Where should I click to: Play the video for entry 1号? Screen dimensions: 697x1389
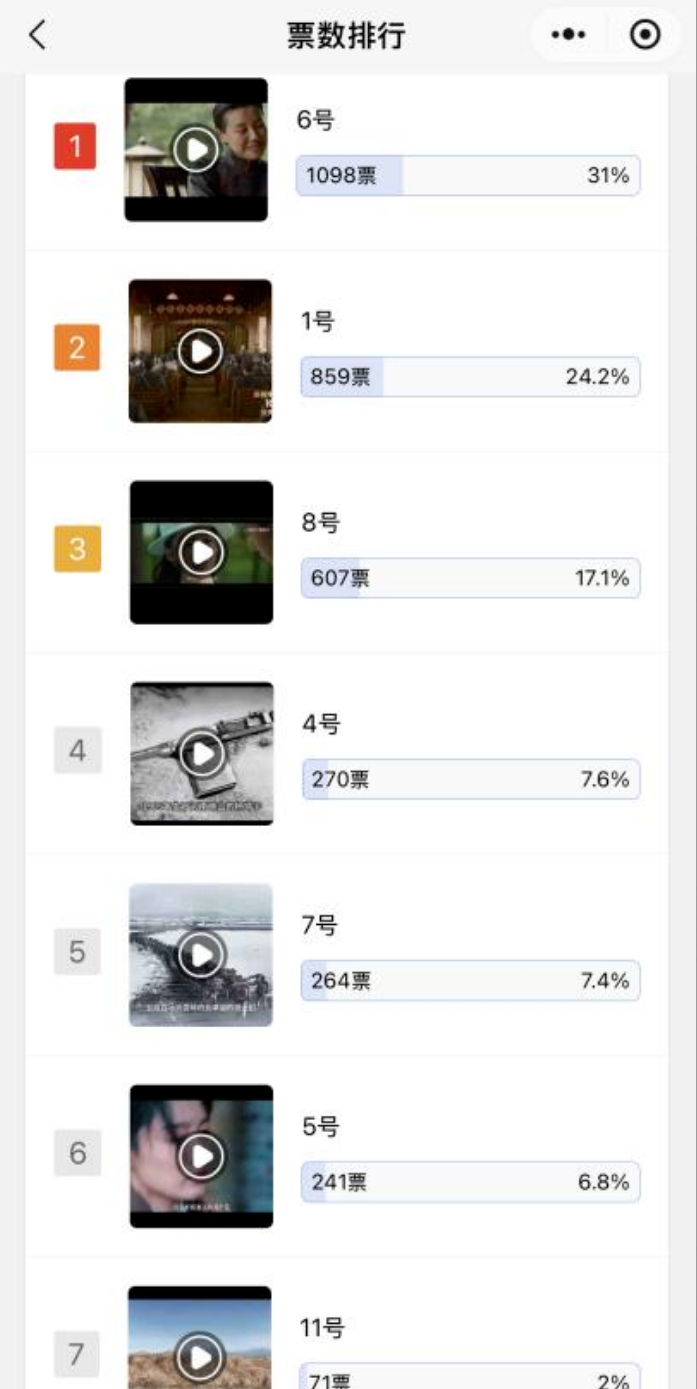coord(200,351)
